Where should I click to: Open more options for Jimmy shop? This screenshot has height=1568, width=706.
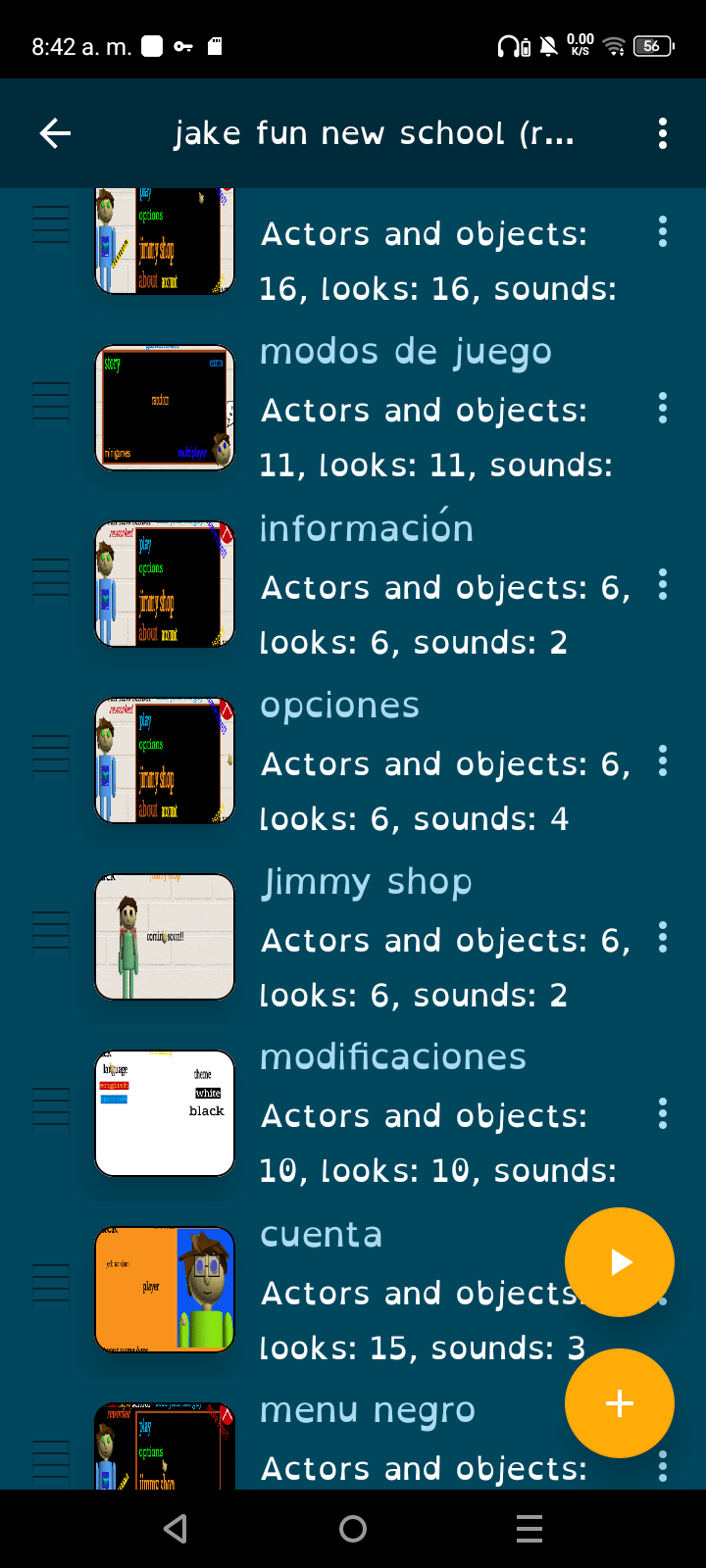(x=663, y=937)
